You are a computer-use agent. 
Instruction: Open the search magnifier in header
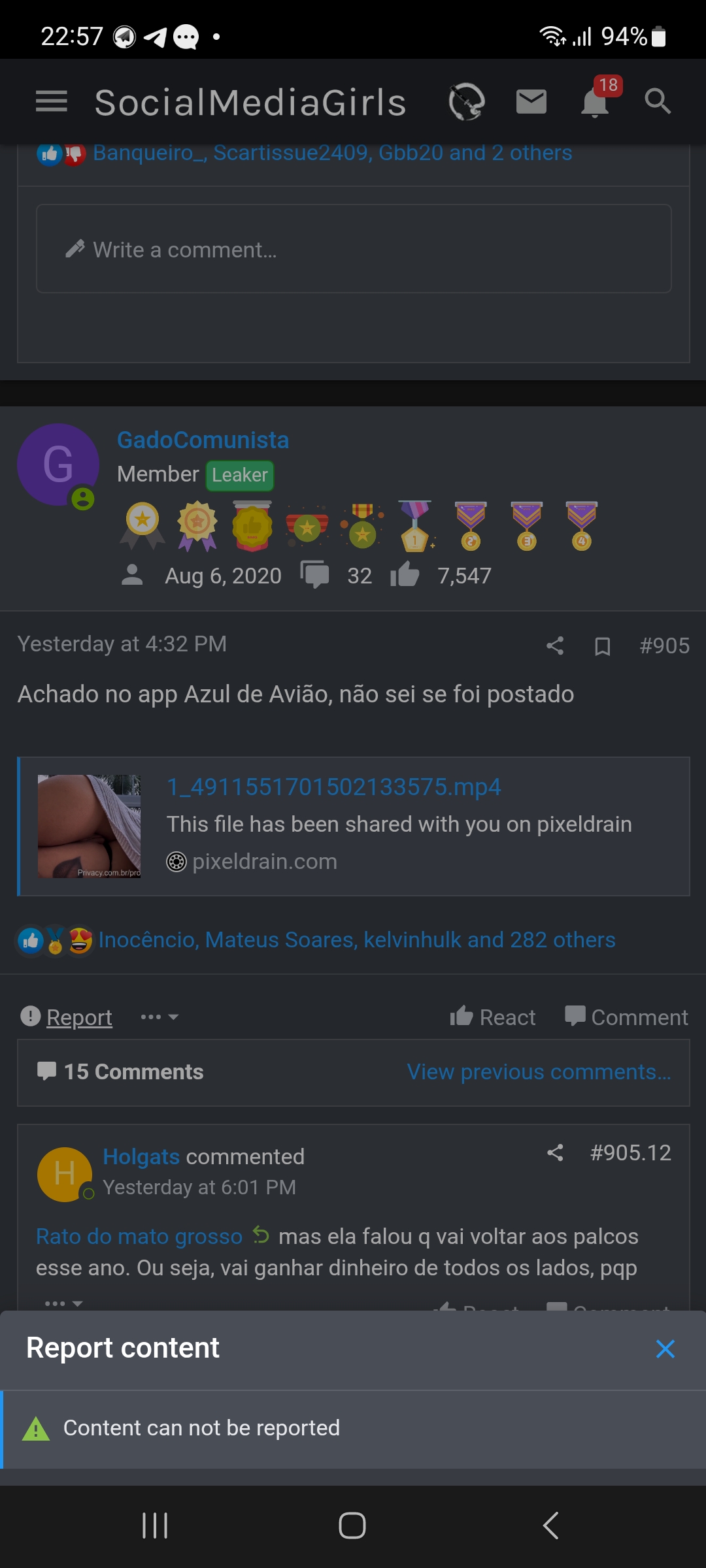pos(658,102)
